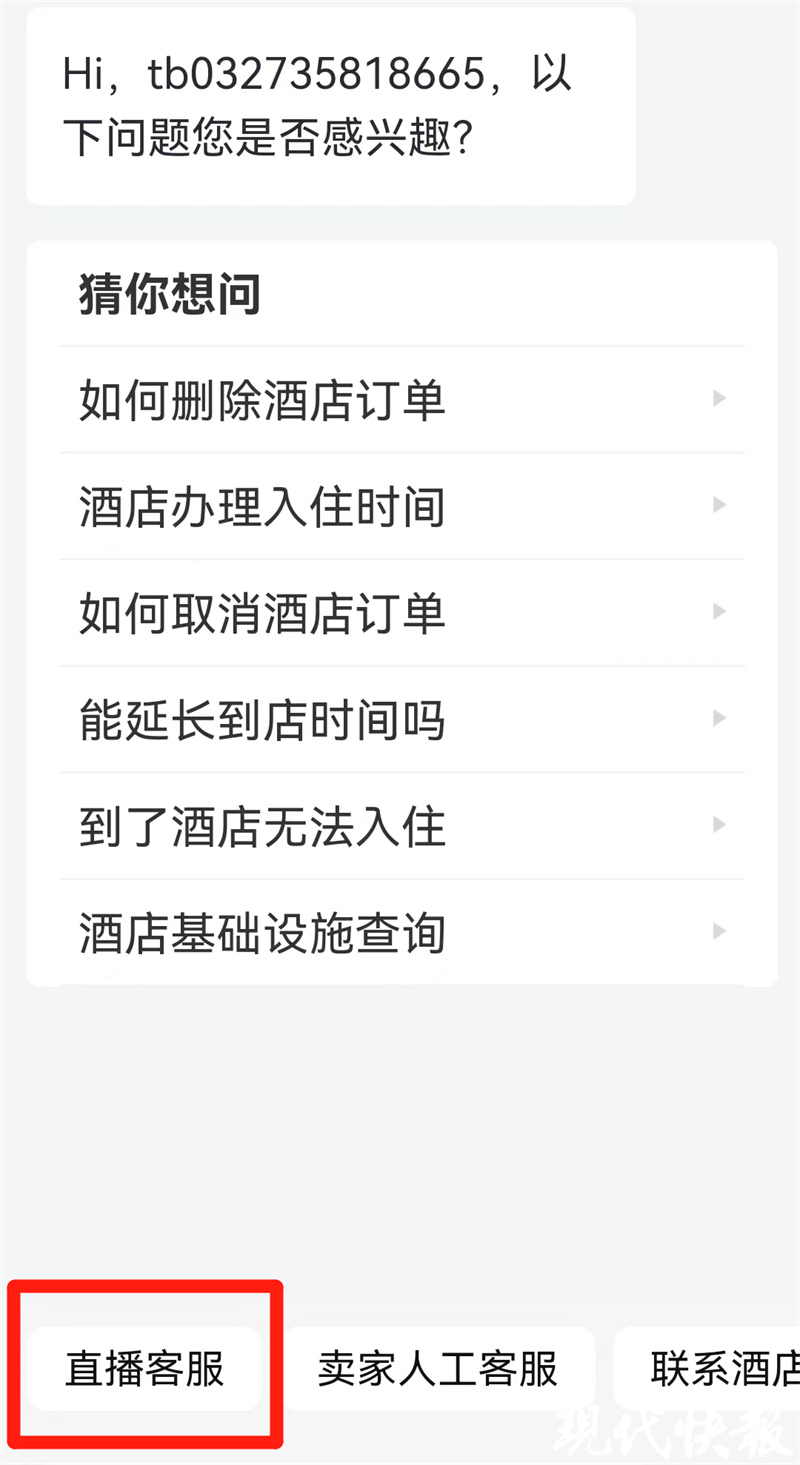
Task: Select 酒店办理入住时间 question
Action: coord(400,507)
